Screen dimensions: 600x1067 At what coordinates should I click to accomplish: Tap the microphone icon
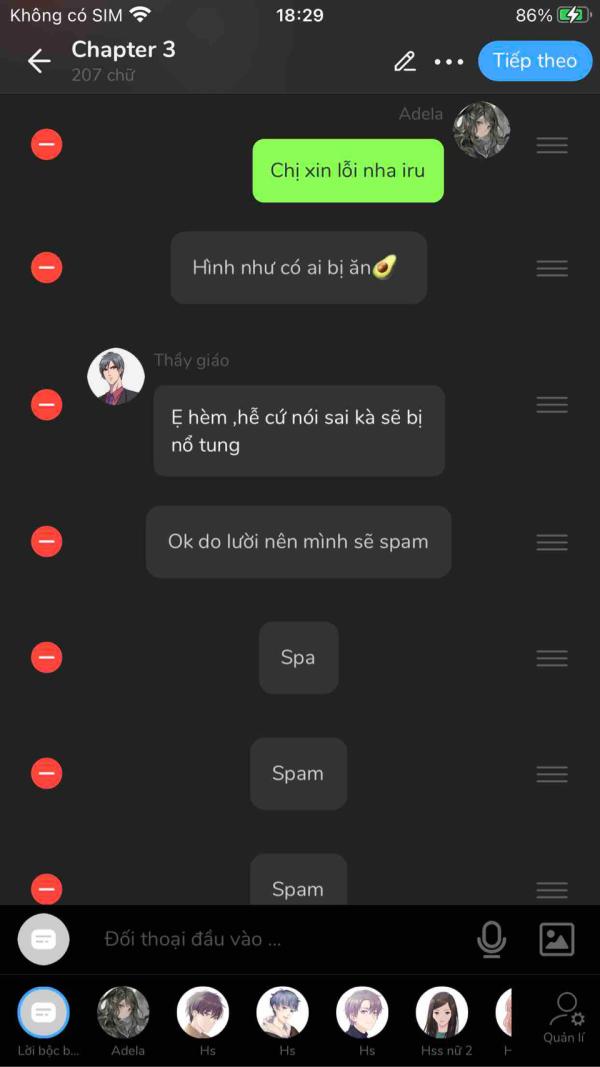tap(491, 940)
